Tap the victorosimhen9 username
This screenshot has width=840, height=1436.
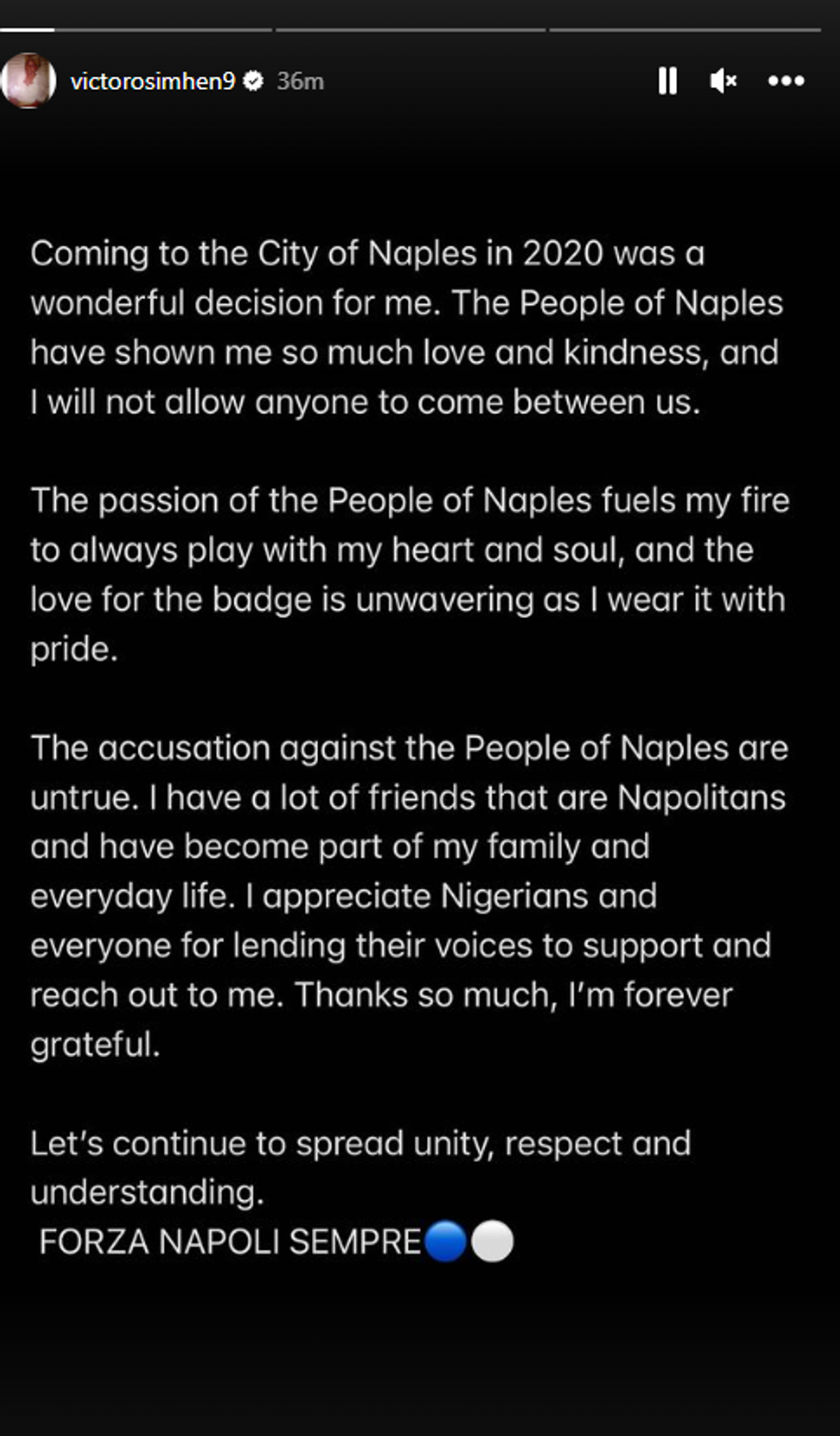(152, 81)
